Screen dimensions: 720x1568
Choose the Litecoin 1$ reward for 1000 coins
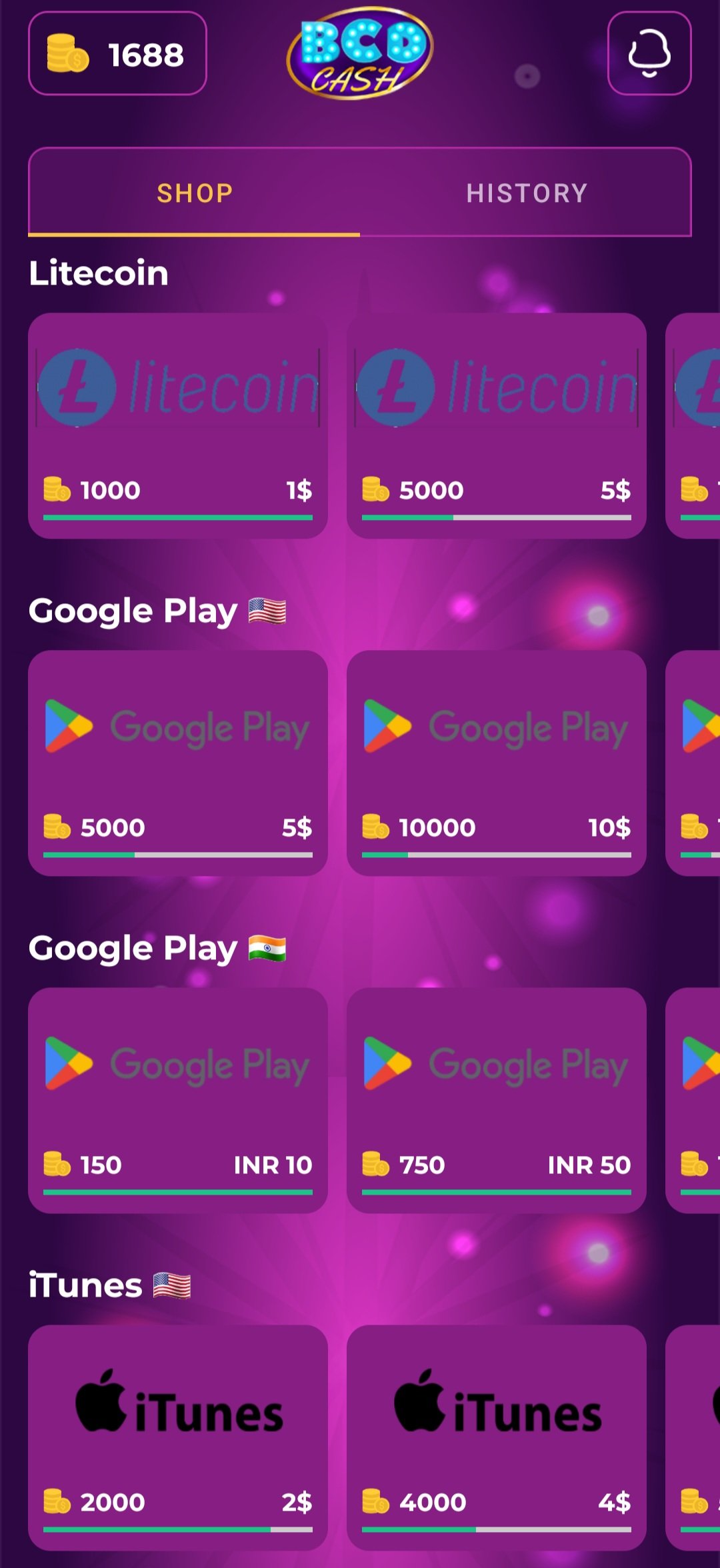[178, 425]
